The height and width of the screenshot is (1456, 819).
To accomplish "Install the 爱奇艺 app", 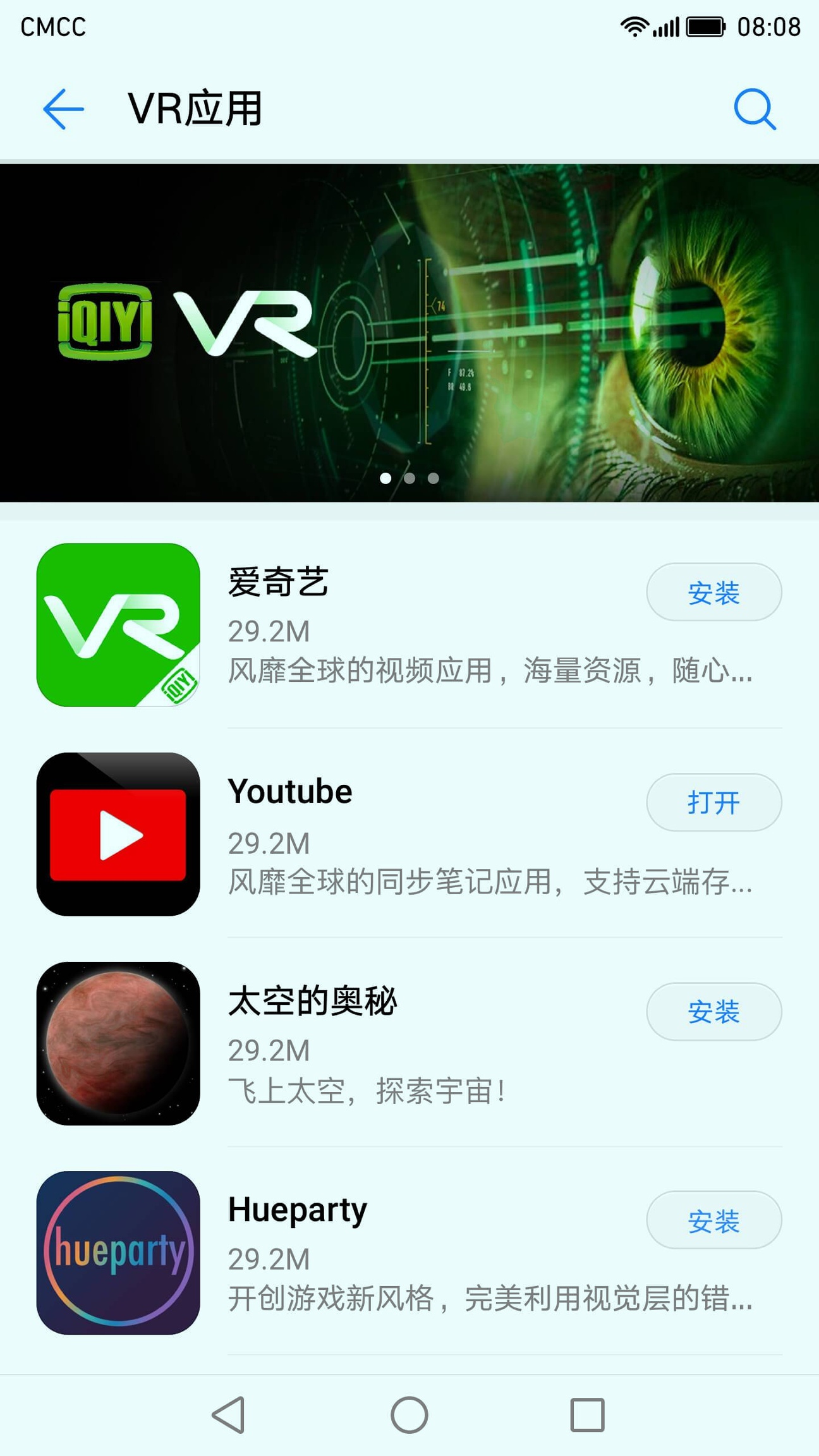I will [713, 591].
